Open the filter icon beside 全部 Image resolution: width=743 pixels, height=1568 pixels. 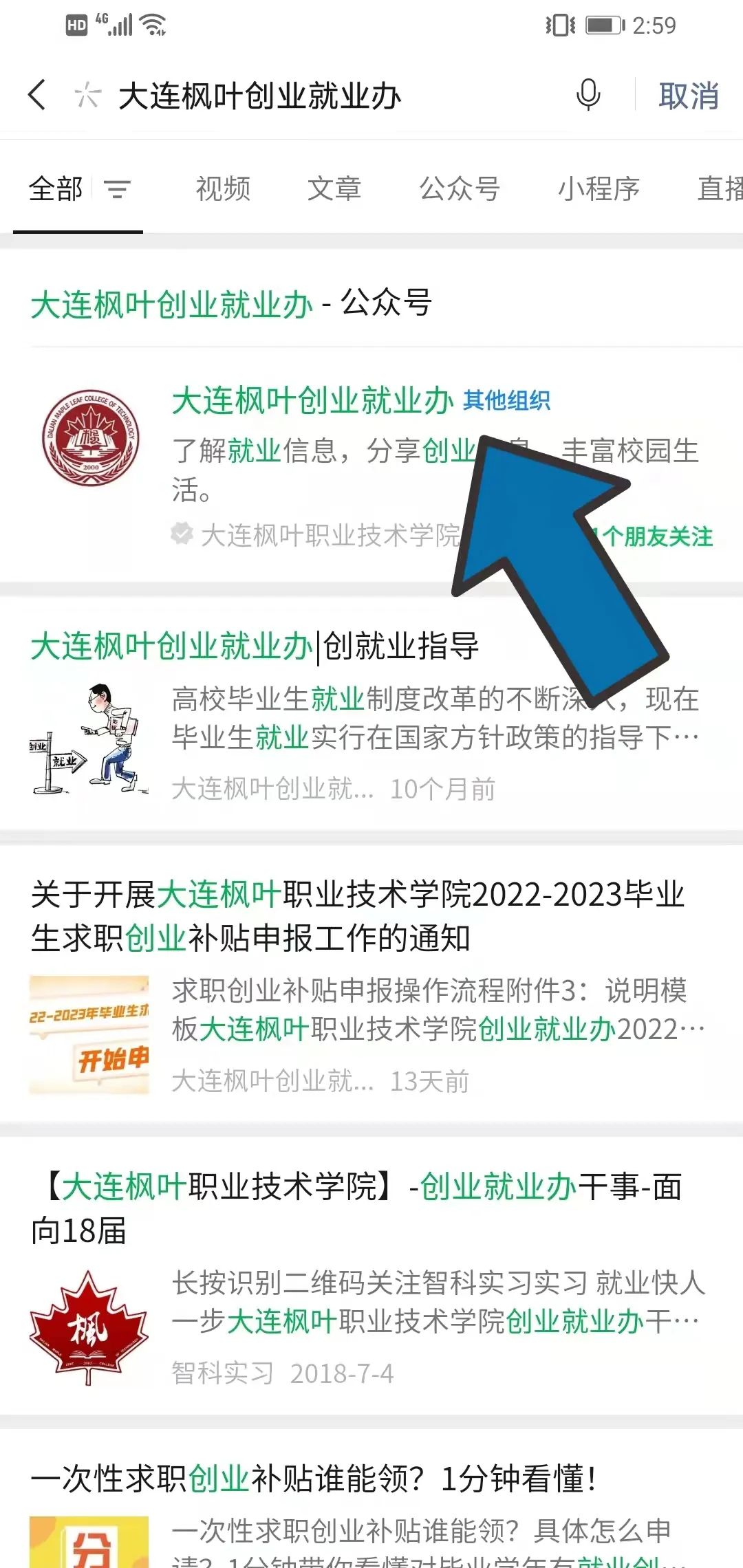point(117,189)
